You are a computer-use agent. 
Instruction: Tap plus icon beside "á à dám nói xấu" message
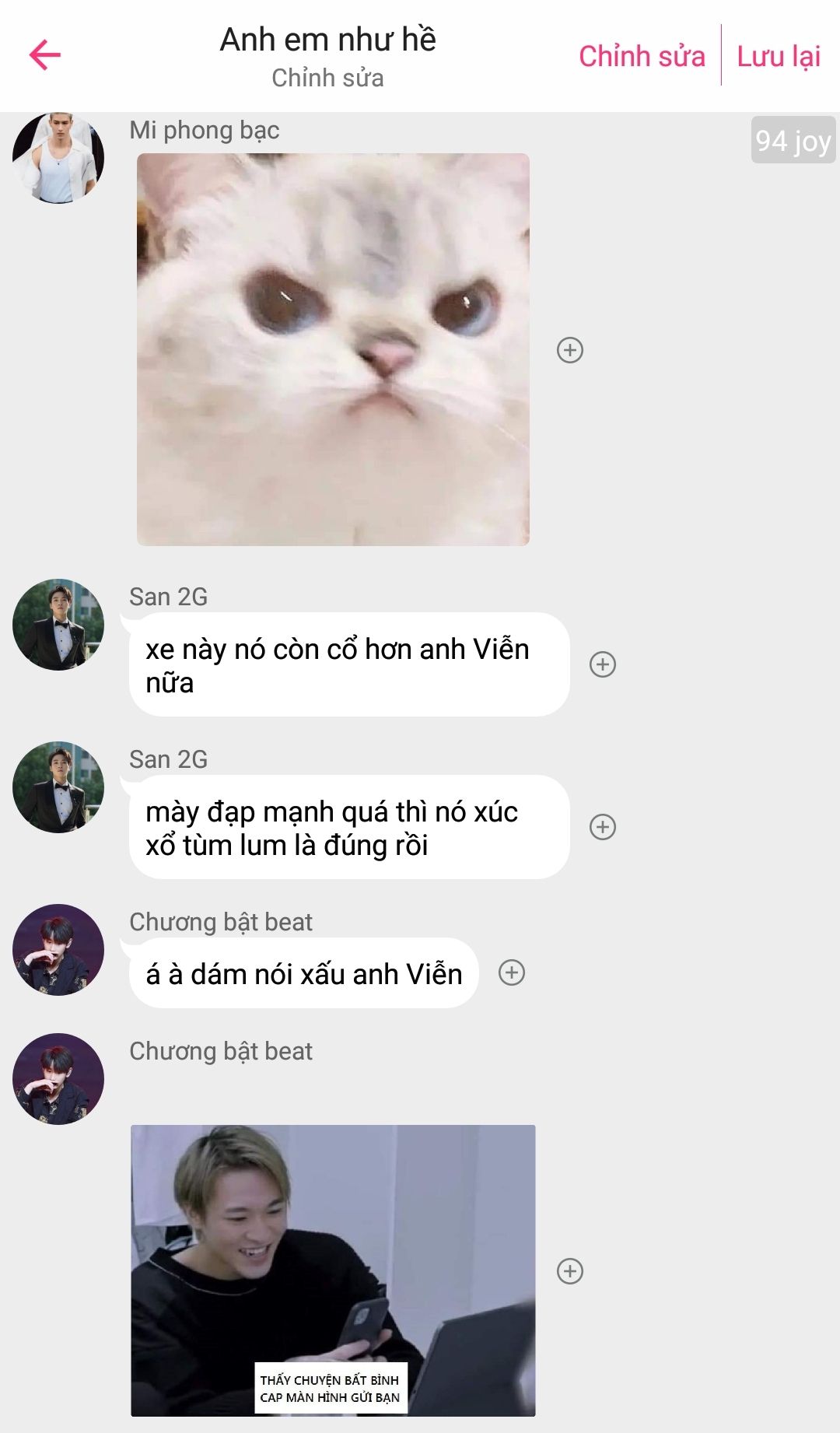click(x=512, y=972)
